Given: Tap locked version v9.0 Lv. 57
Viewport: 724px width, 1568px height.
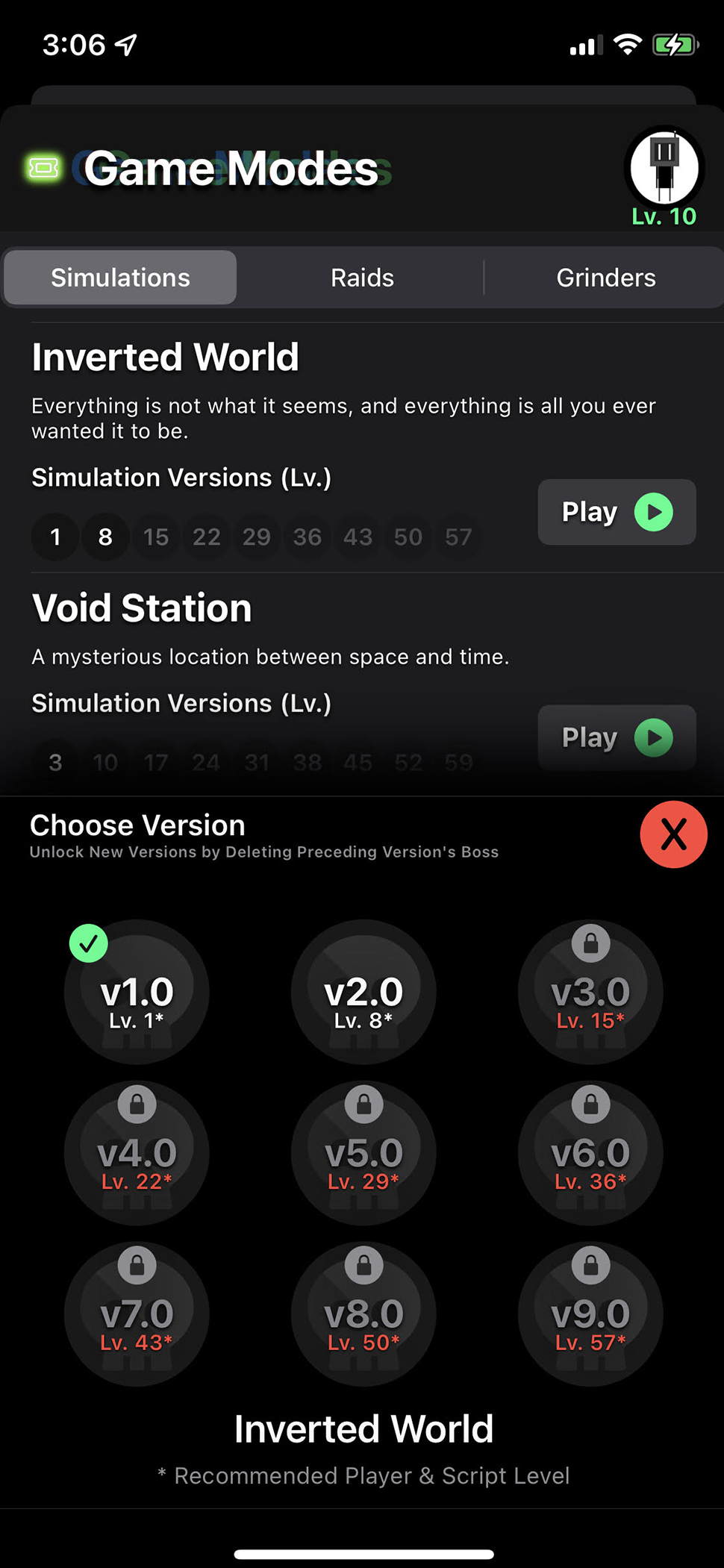Looking at the screenshot, I should [x=590, y=1314].
